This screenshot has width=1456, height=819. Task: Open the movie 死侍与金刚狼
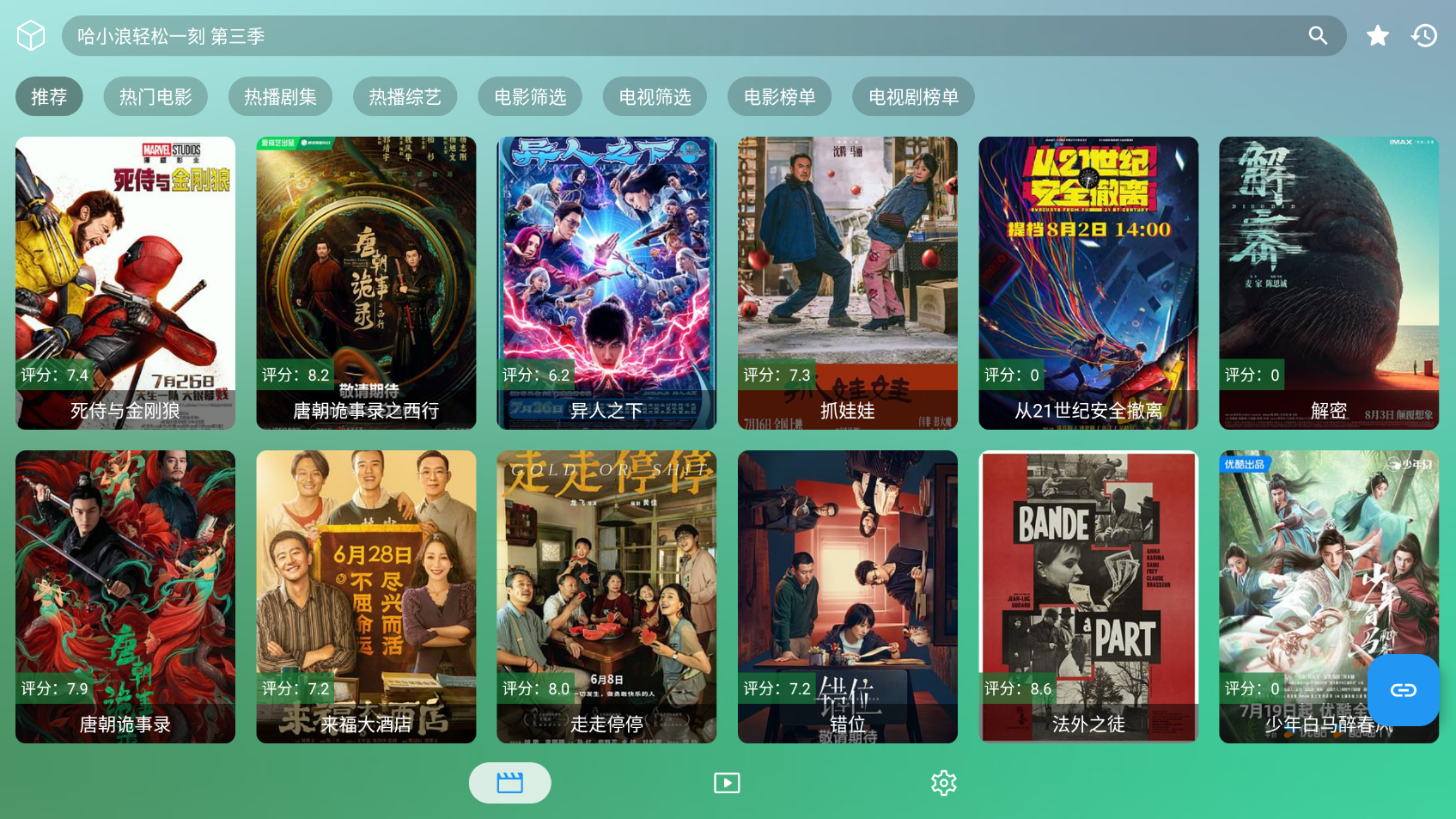(x=125, y=283)
